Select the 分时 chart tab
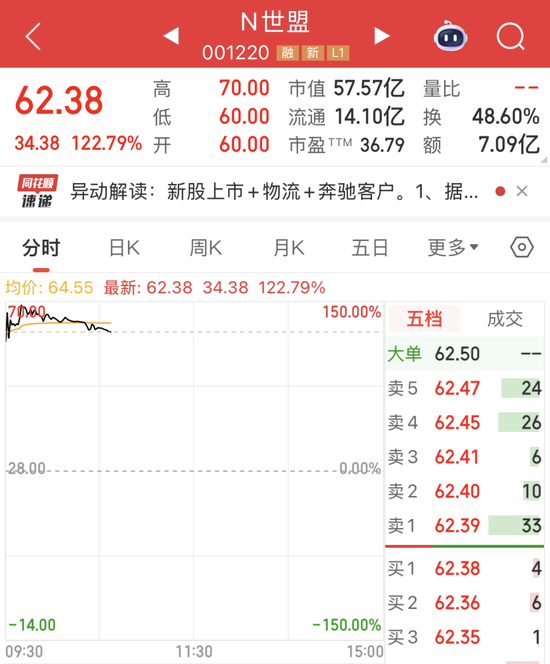 [x=41, y=248]
